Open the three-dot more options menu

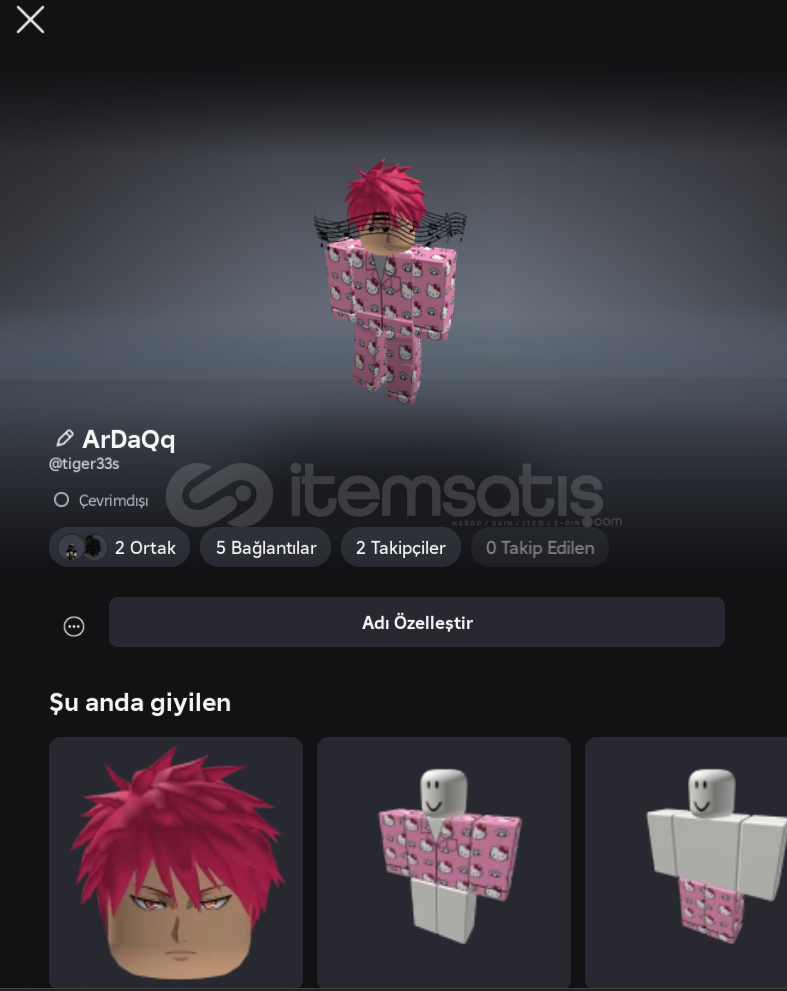coord(74,626)
